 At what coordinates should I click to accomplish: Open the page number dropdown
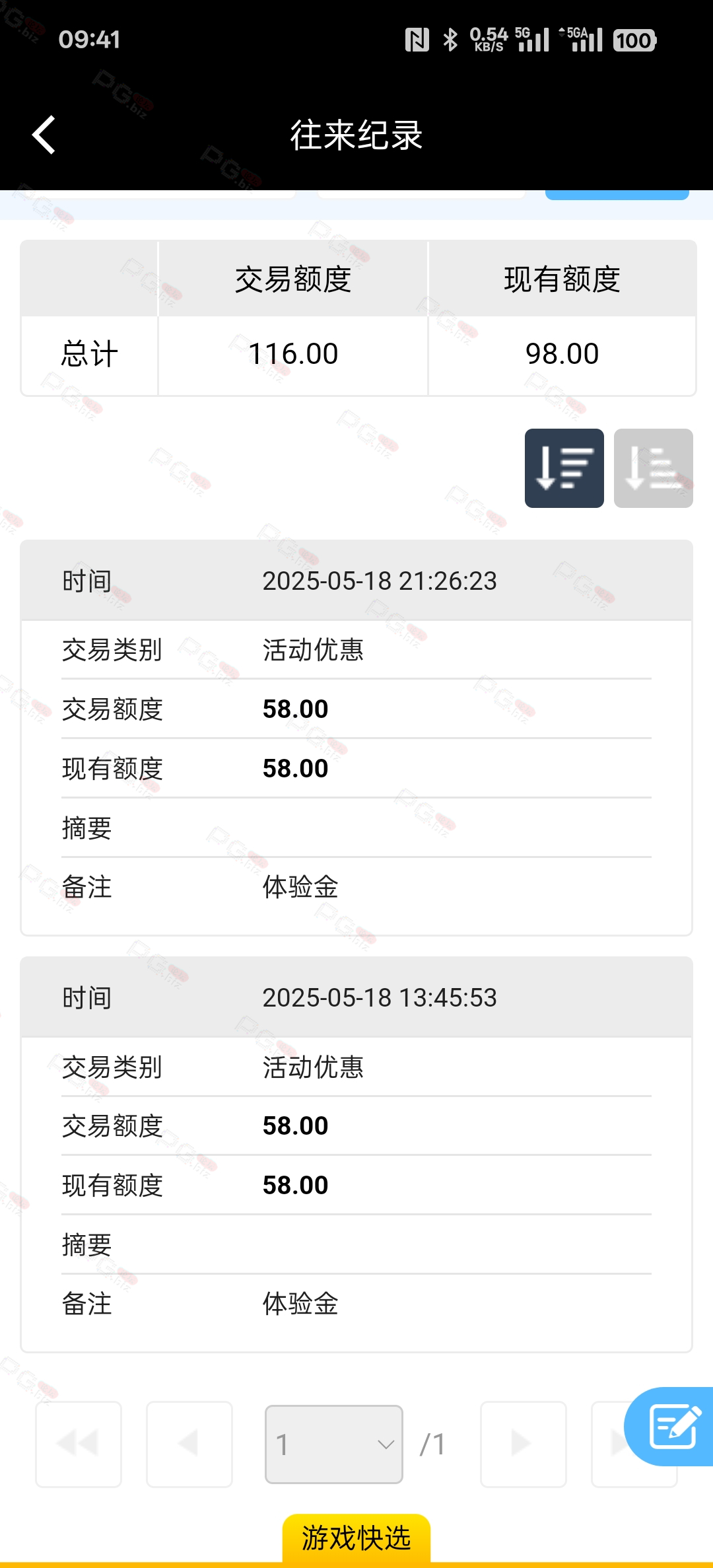coord(334,1444)
